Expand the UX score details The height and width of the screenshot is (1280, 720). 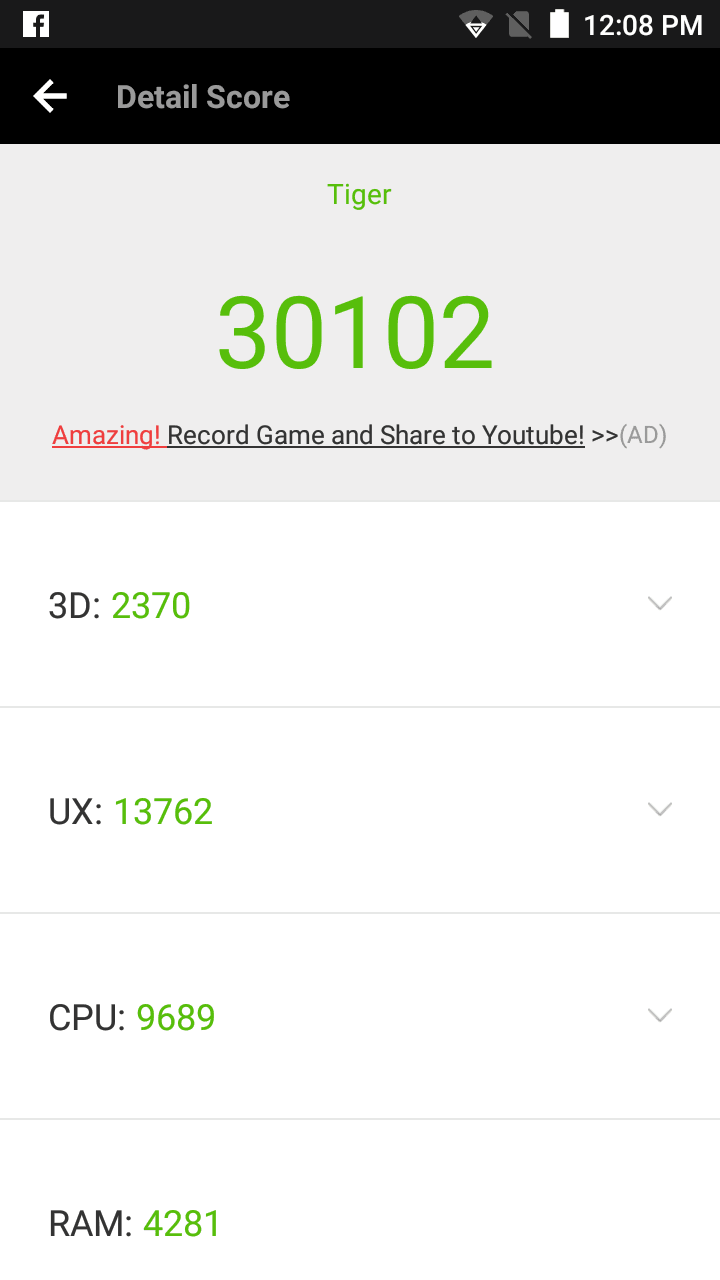click(x=360, y=811)
